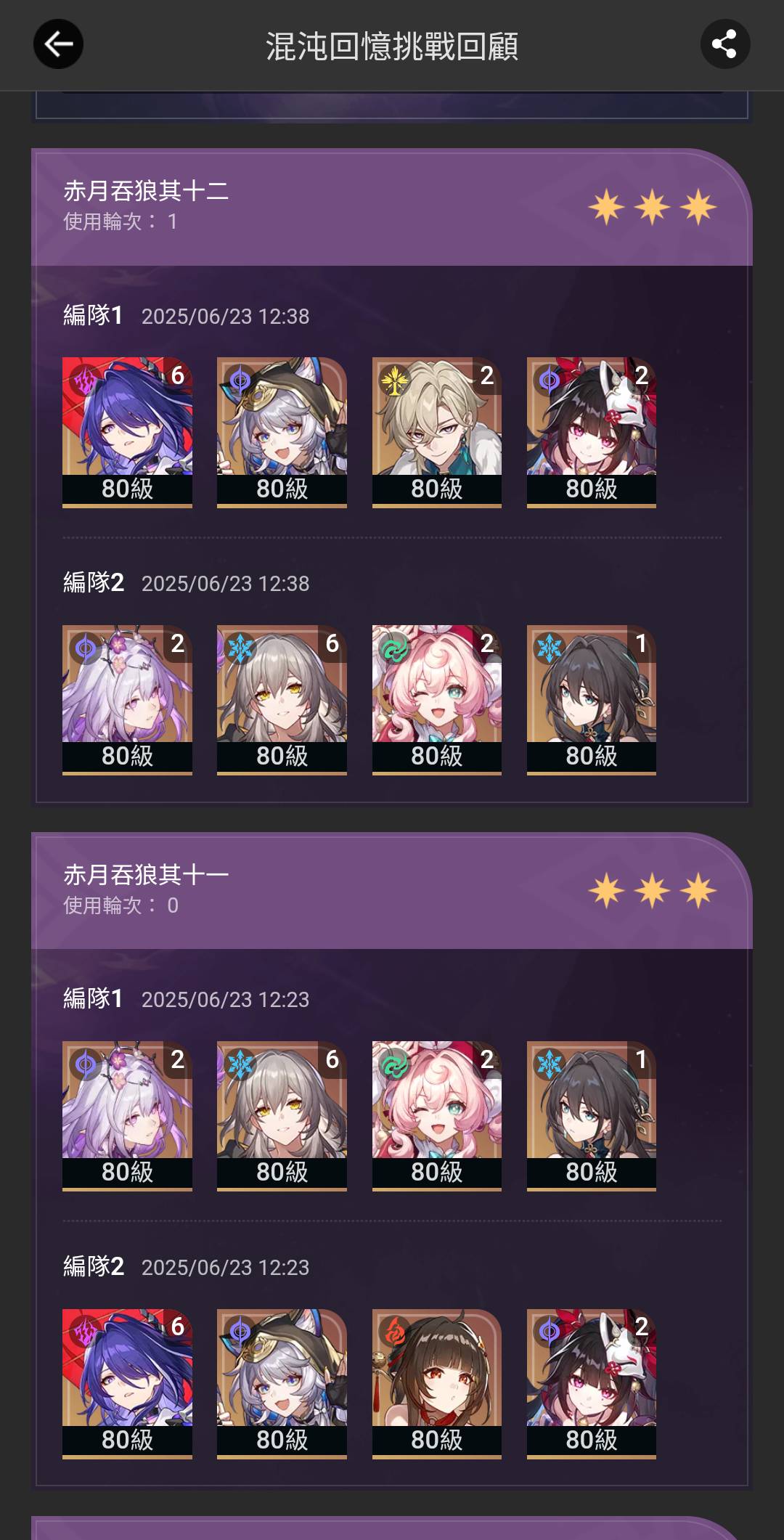Go back using the top-left arrow
This screenshot has width=784, height=1540.
coord(58,44)
